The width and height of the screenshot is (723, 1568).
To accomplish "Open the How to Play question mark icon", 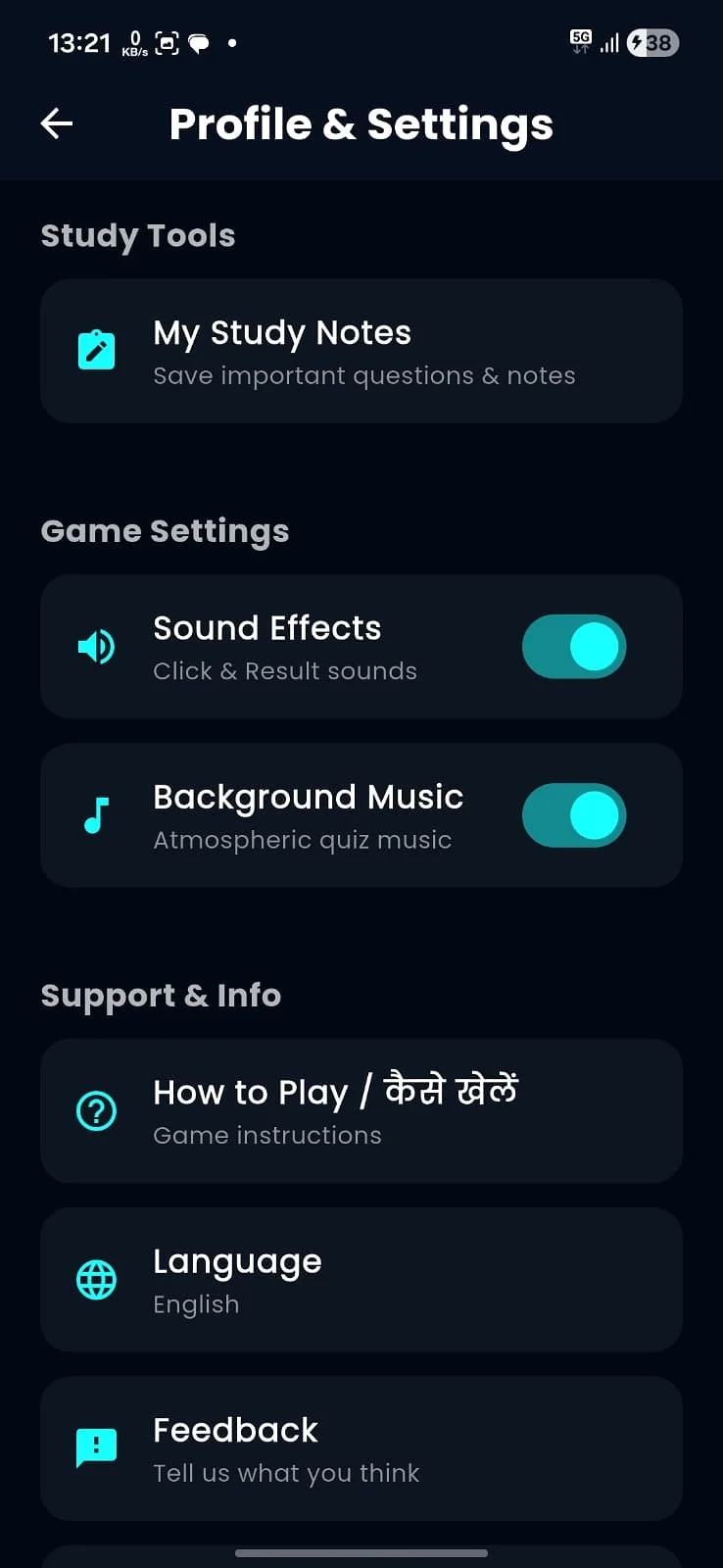I will tap(95, 1111).
